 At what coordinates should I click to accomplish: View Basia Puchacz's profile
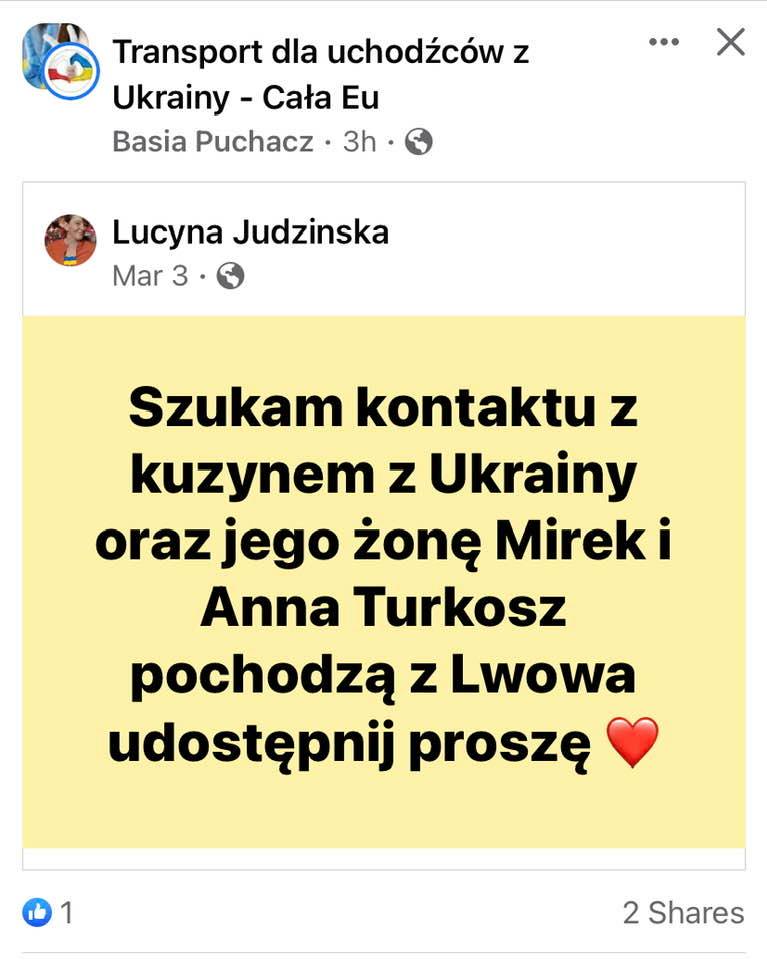click(x=213, y=142)
